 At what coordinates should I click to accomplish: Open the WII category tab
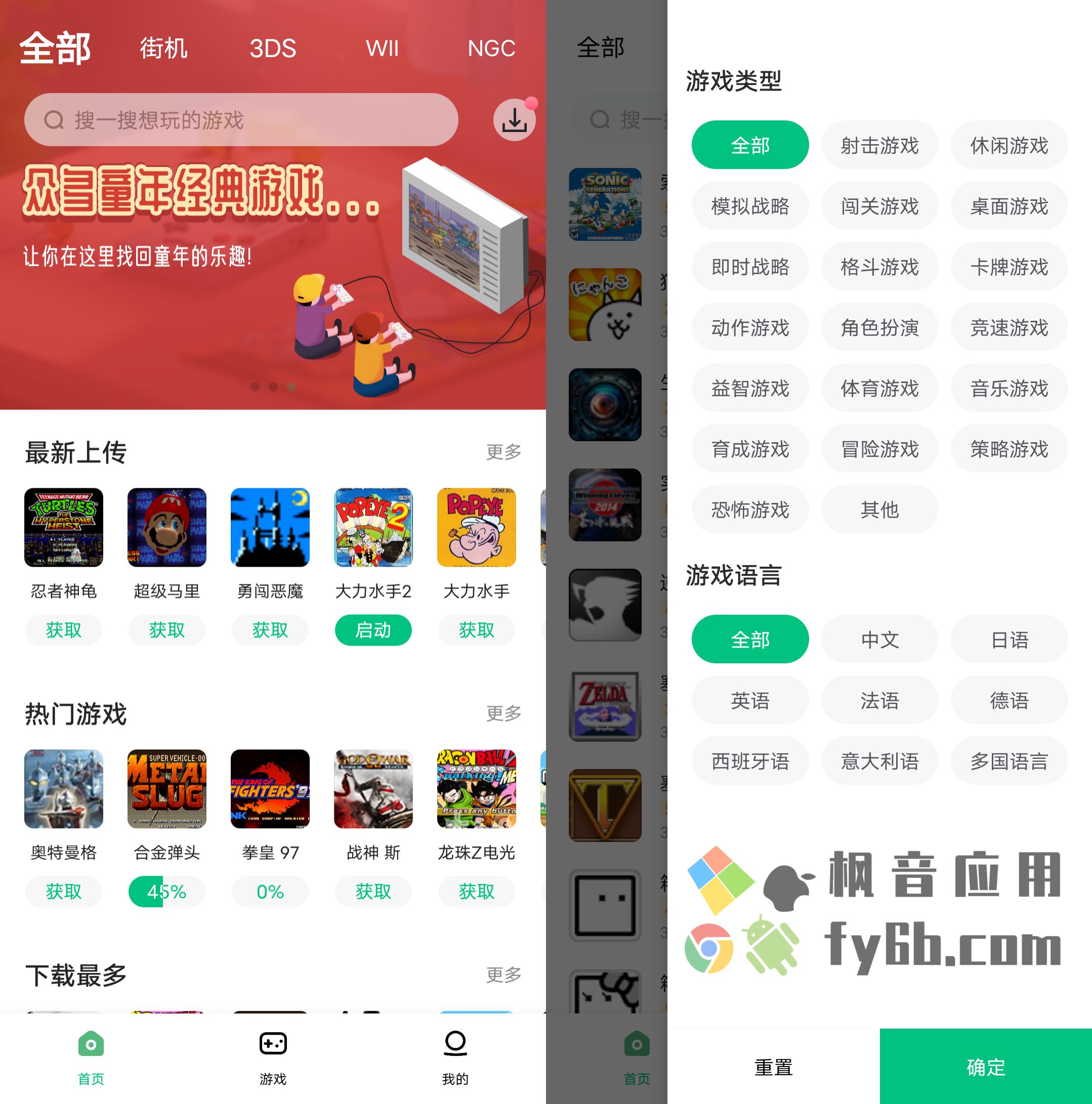[382, 49]
